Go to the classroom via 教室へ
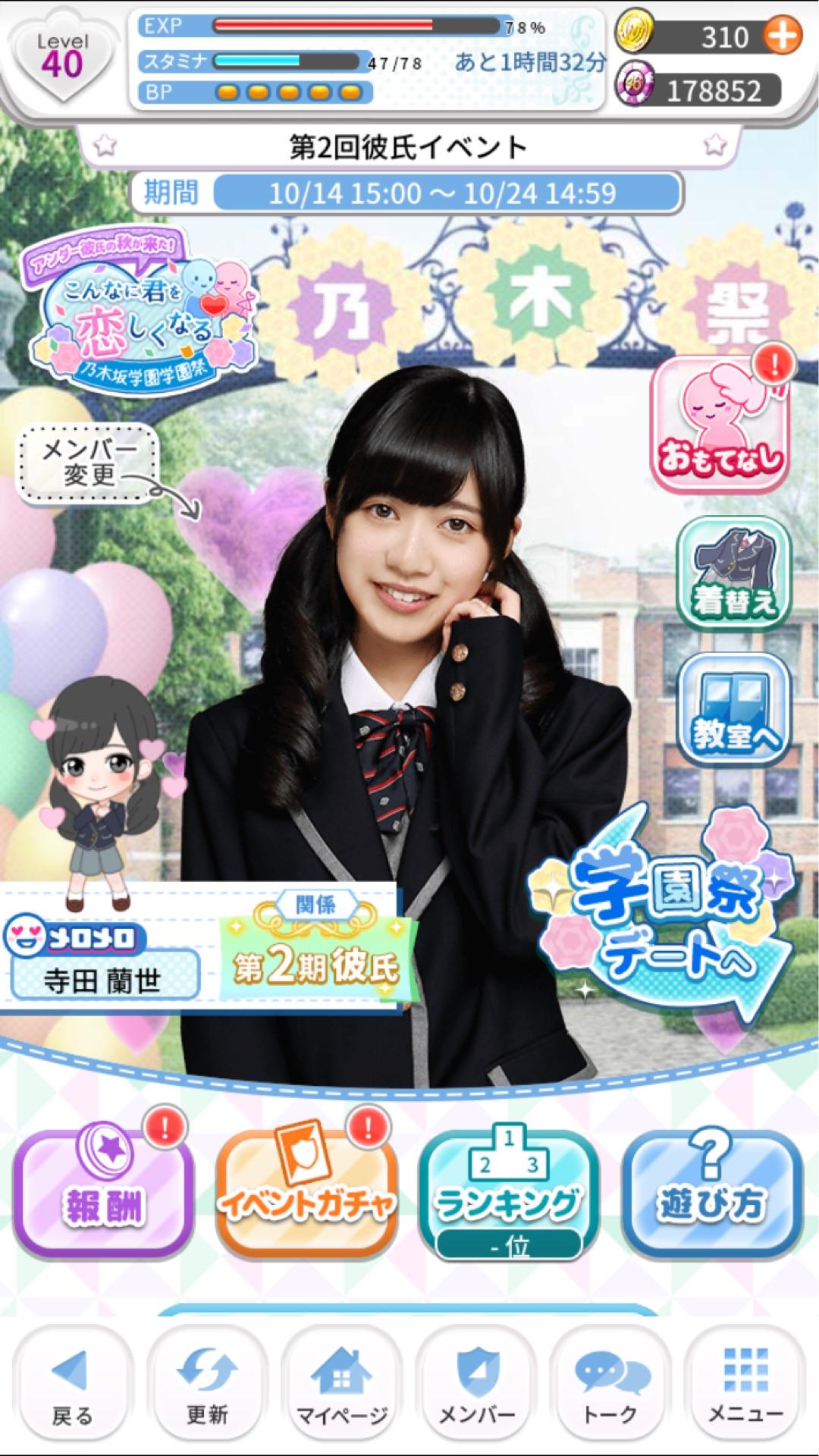 pos(733,709)
